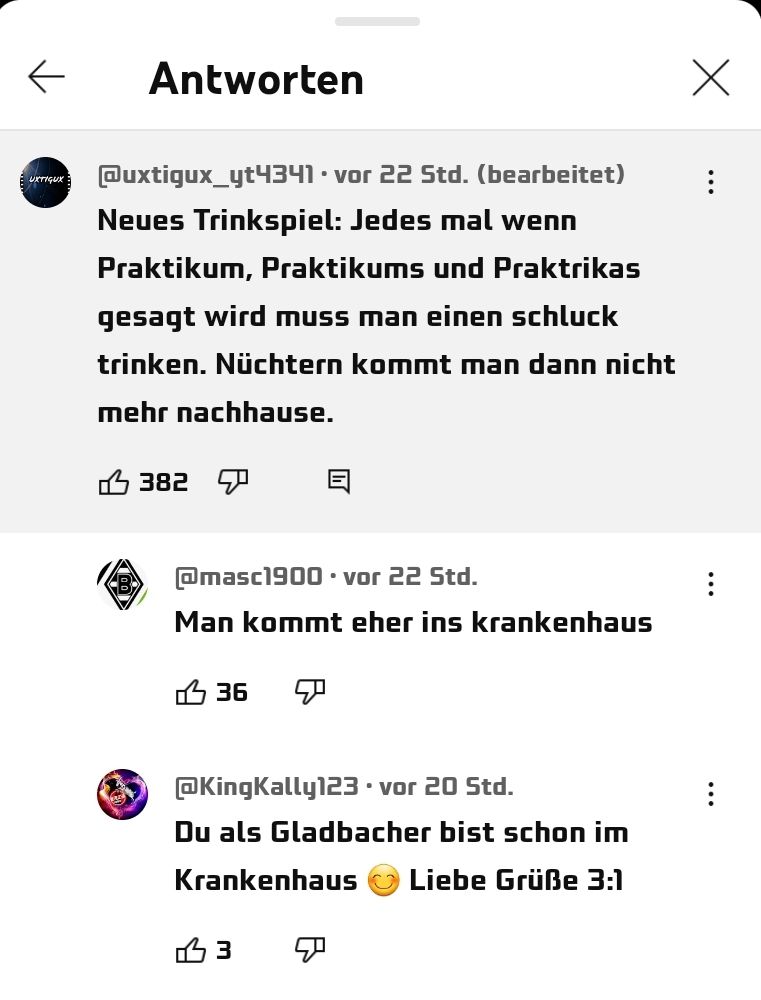Open the @uxtigux_yt4341 profile avatar

pos(45,182)
